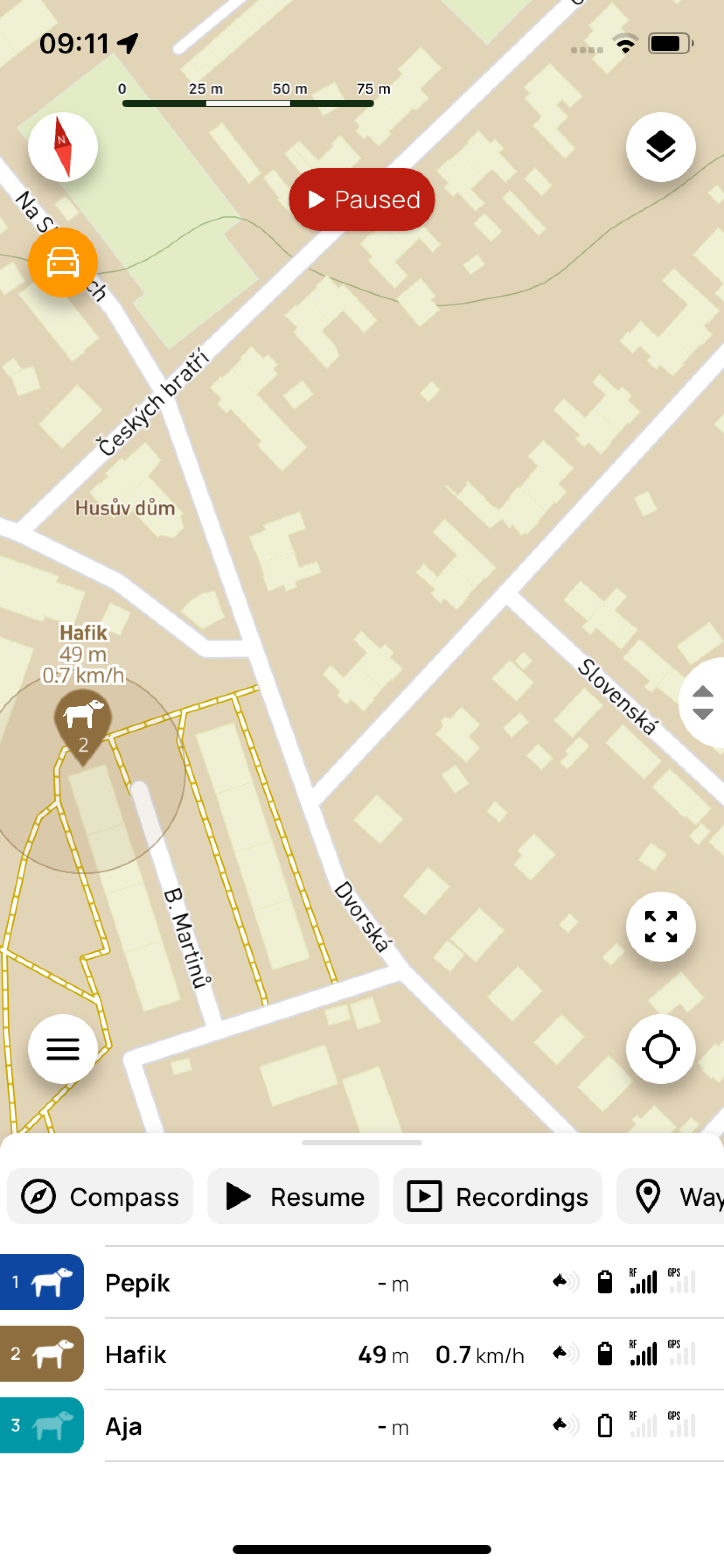Open the map layers selector
Image resolution: width=724 pixels, height=1568 pixels.
click(661, 146)
